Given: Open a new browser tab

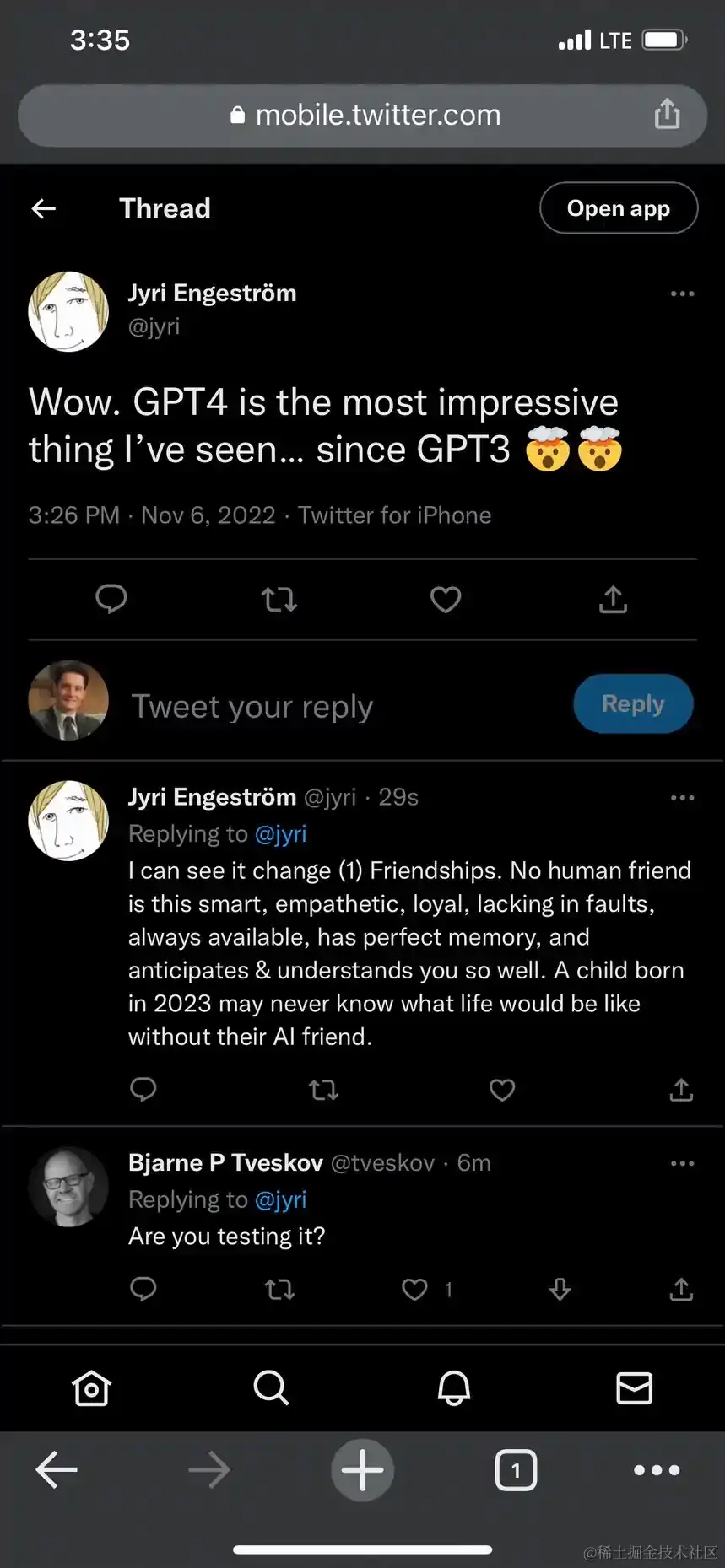Looking at the screenshot, I should [363, 1470].
